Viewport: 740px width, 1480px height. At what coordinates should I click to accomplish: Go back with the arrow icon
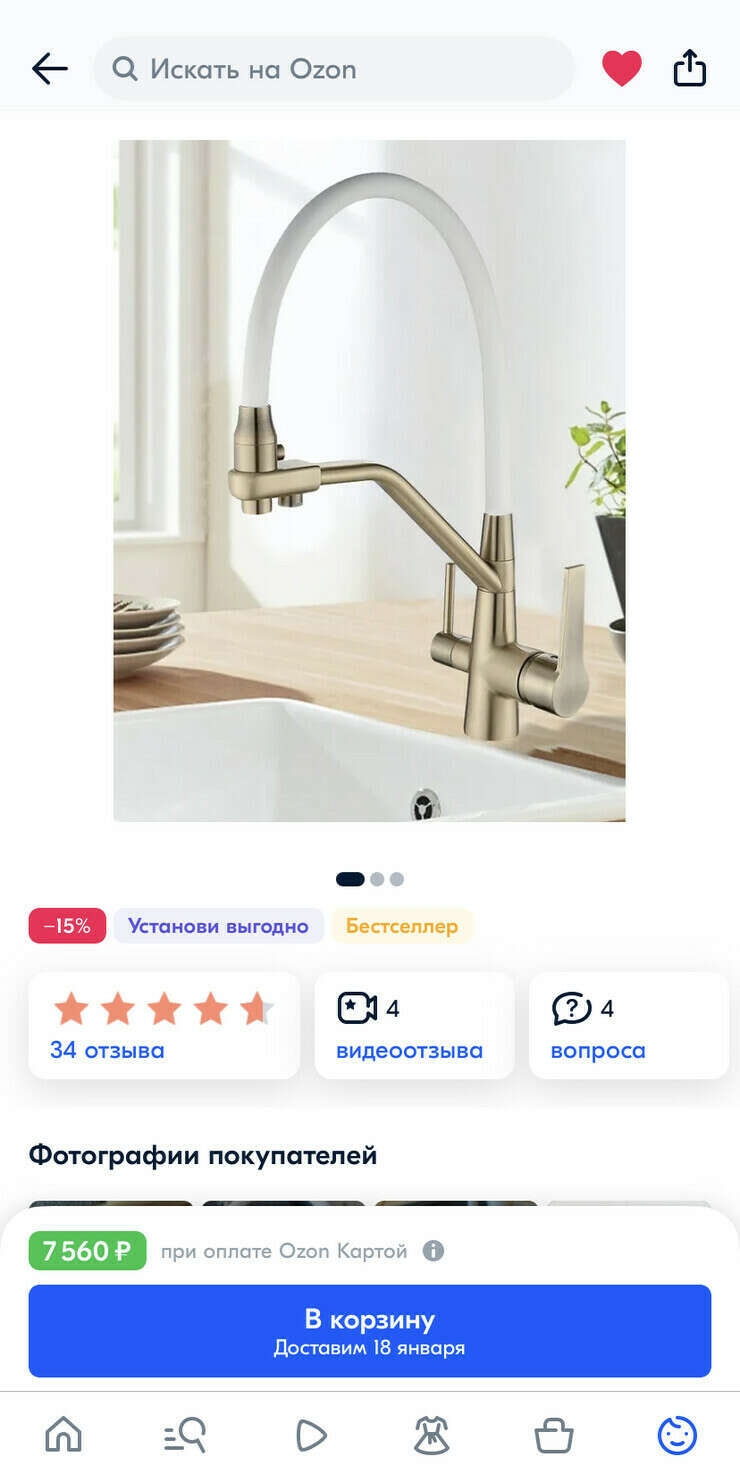[49, 69]
